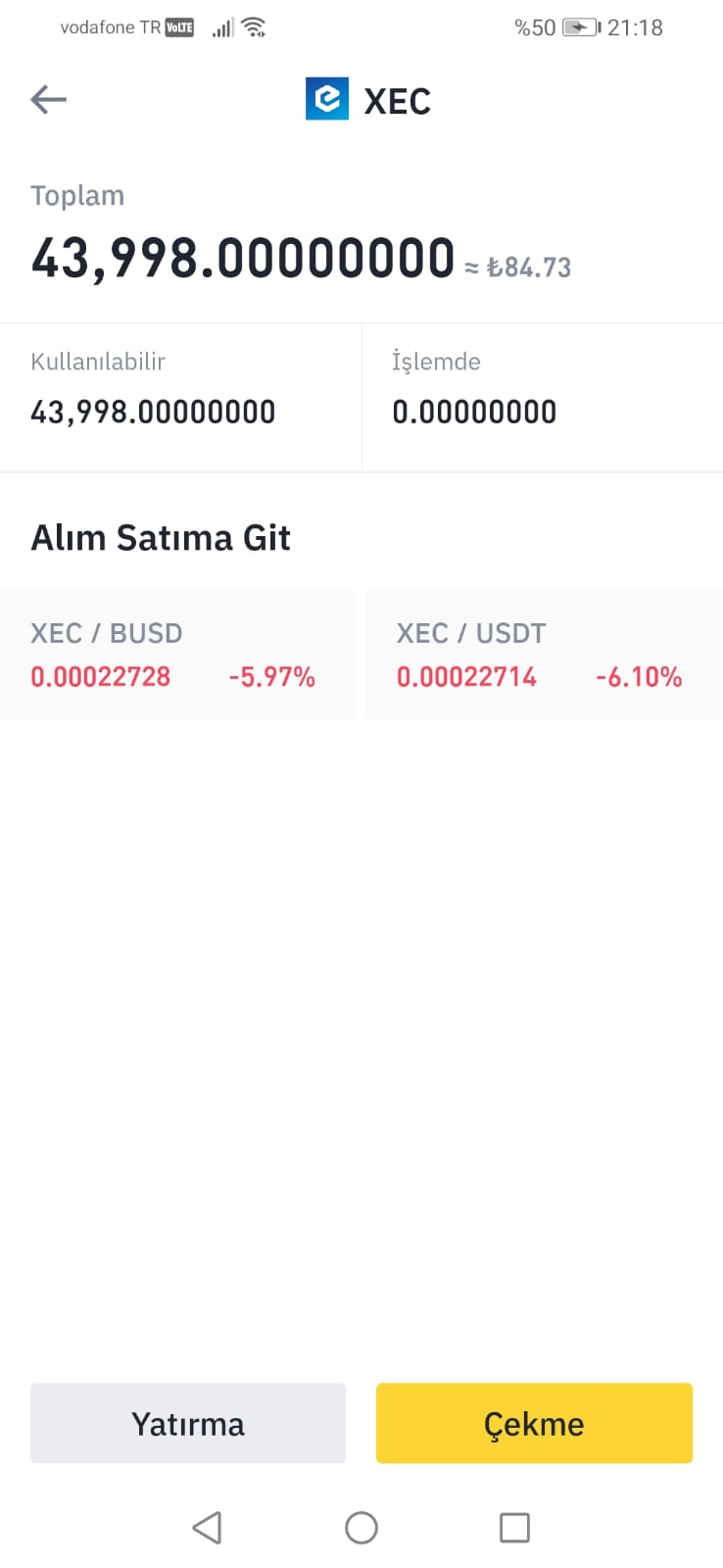Go back using the top arrow
Image resolution: width=723 pixels, height=1568 pixels.
coord(48,99)
